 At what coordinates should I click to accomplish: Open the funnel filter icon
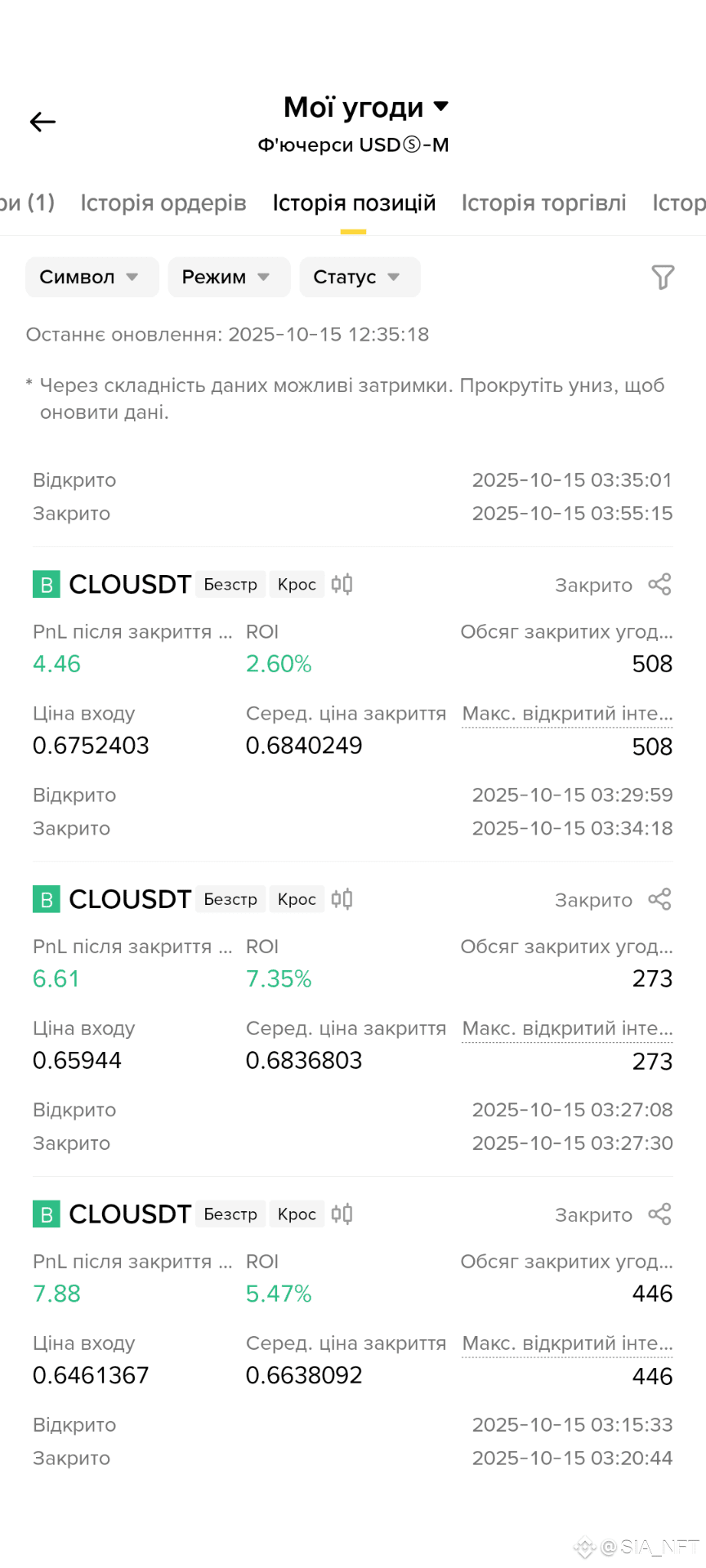663,278
